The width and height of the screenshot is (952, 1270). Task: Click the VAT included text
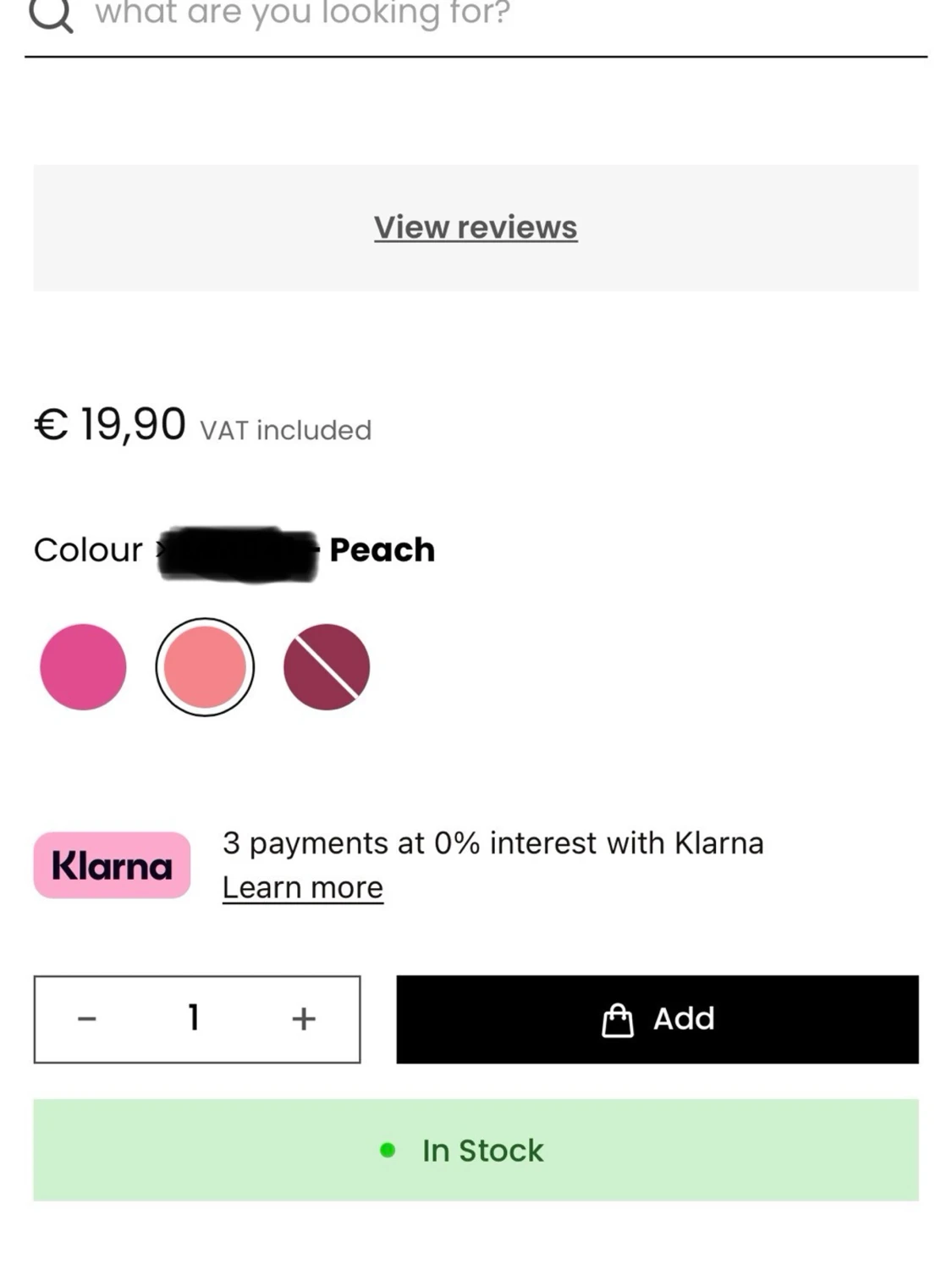click(x=285, y=430)
